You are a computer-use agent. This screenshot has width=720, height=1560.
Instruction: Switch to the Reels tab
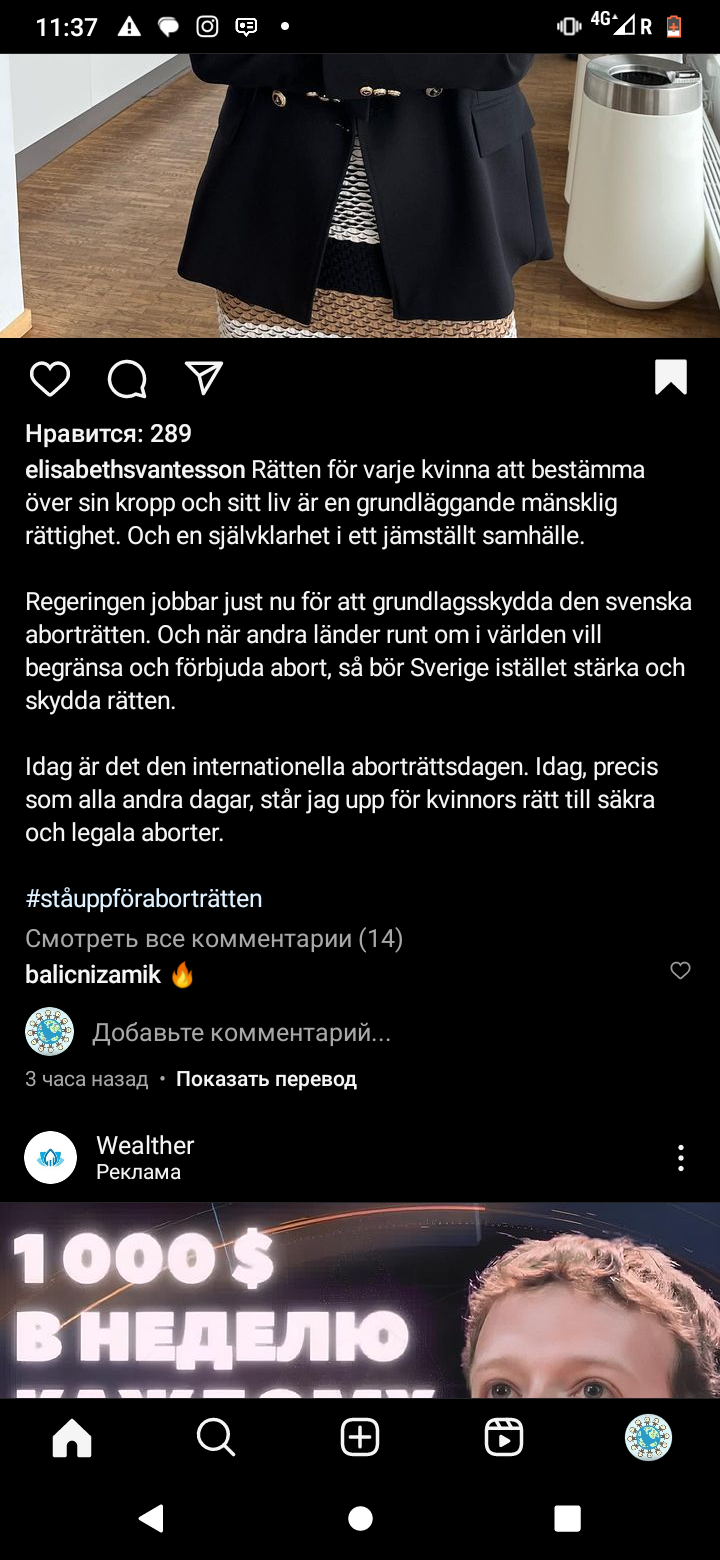coord(504,1438)
